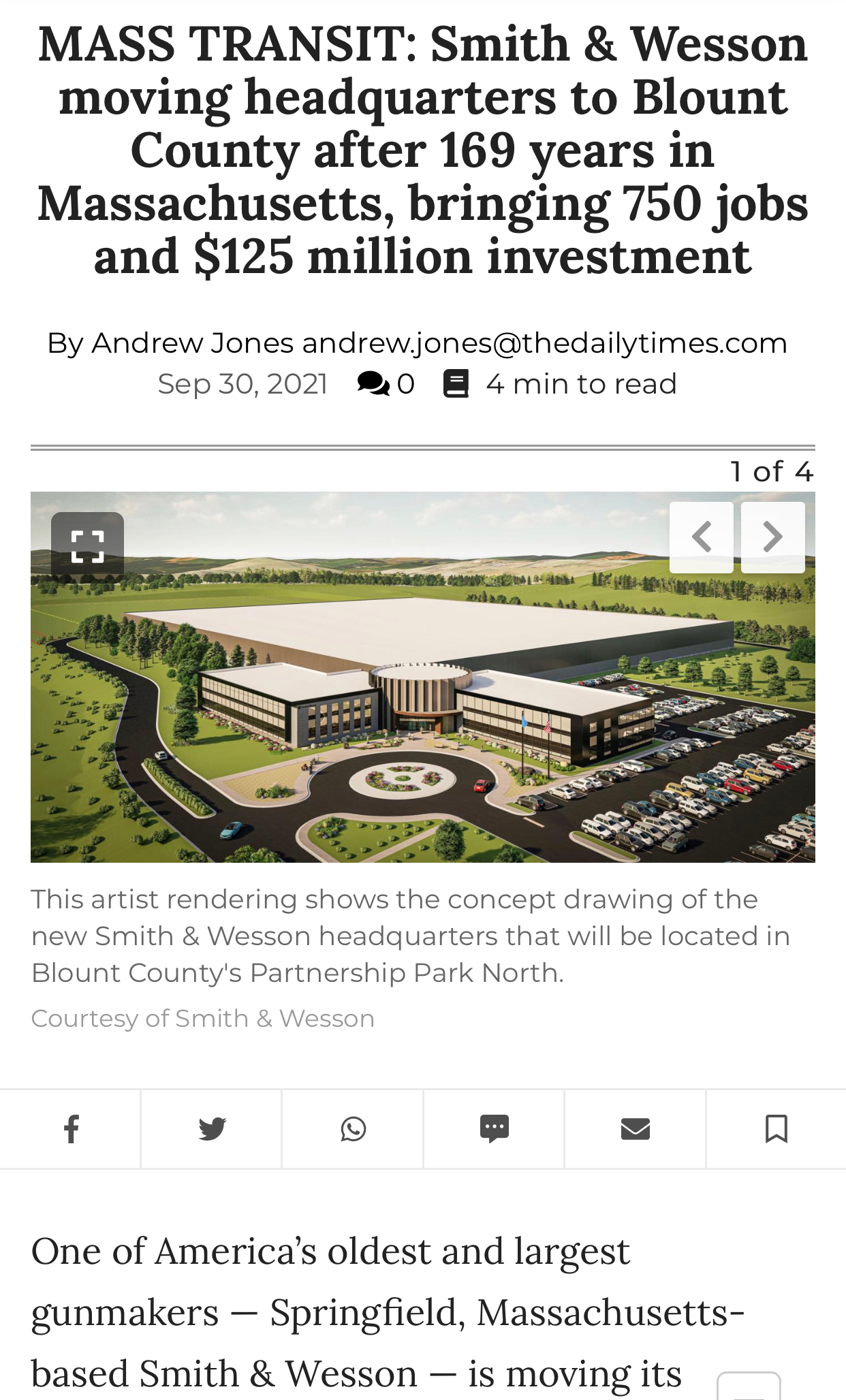846x1400 pixels.
Task: Expand the photo to fullscreen
Action: pos(87,546)
